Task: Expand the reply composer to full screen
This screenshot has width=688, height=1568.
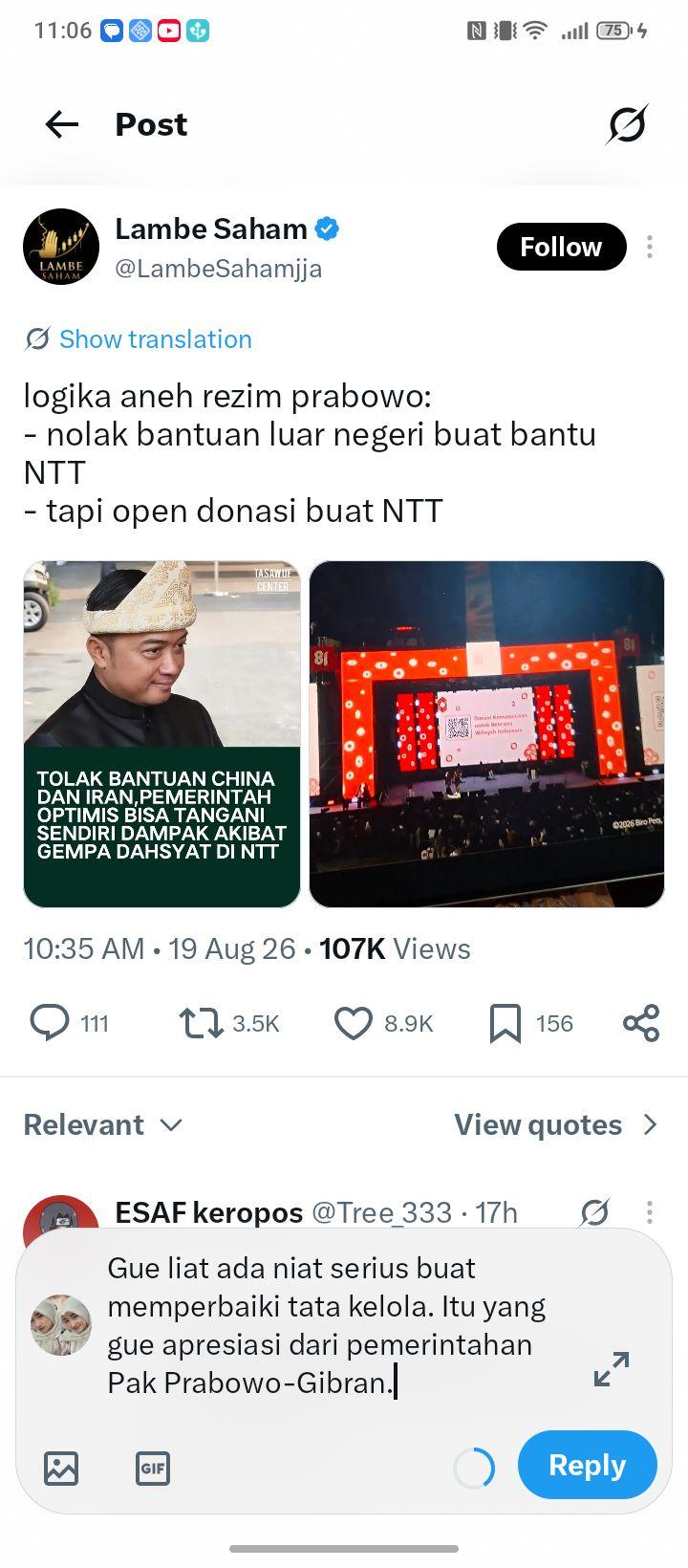Action: point(612,1368)
